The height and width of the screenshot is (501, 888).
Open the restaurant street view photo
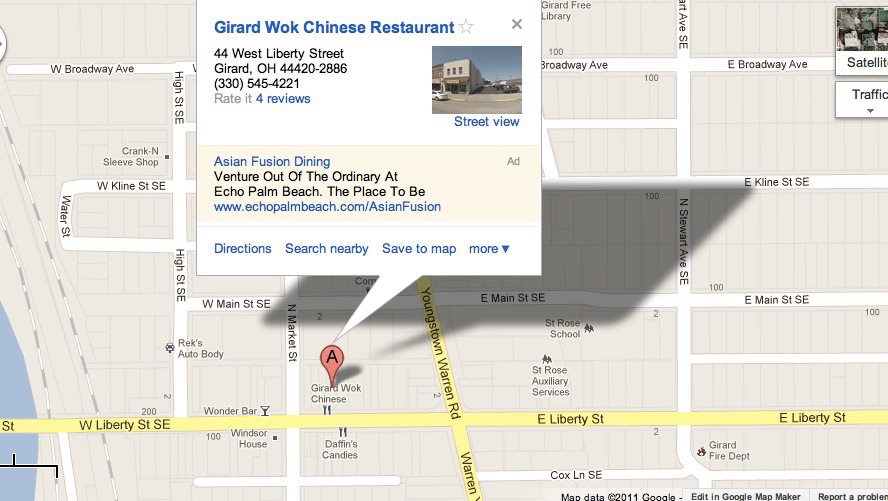476,80
